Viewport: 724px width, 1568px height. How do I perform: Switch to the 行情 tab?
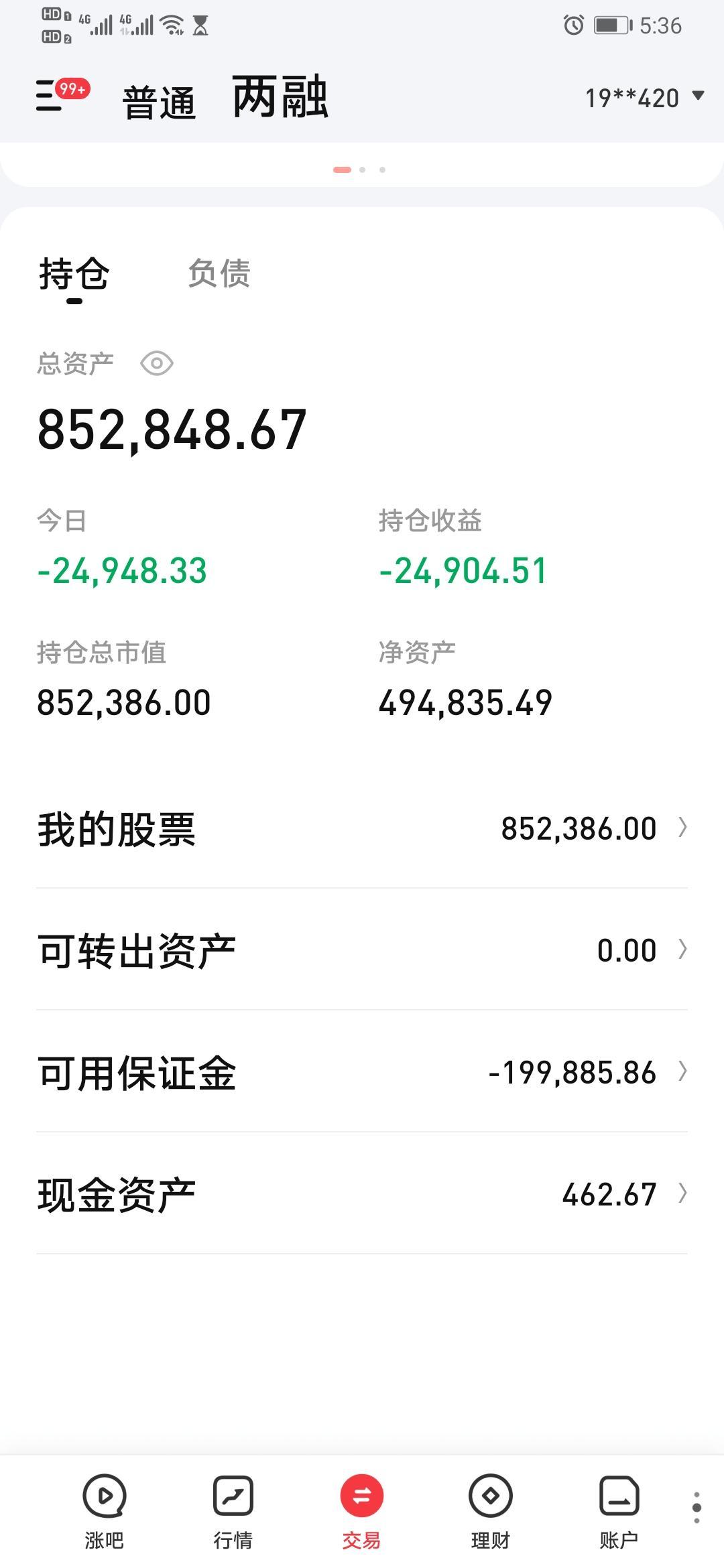pos(233,1512)
